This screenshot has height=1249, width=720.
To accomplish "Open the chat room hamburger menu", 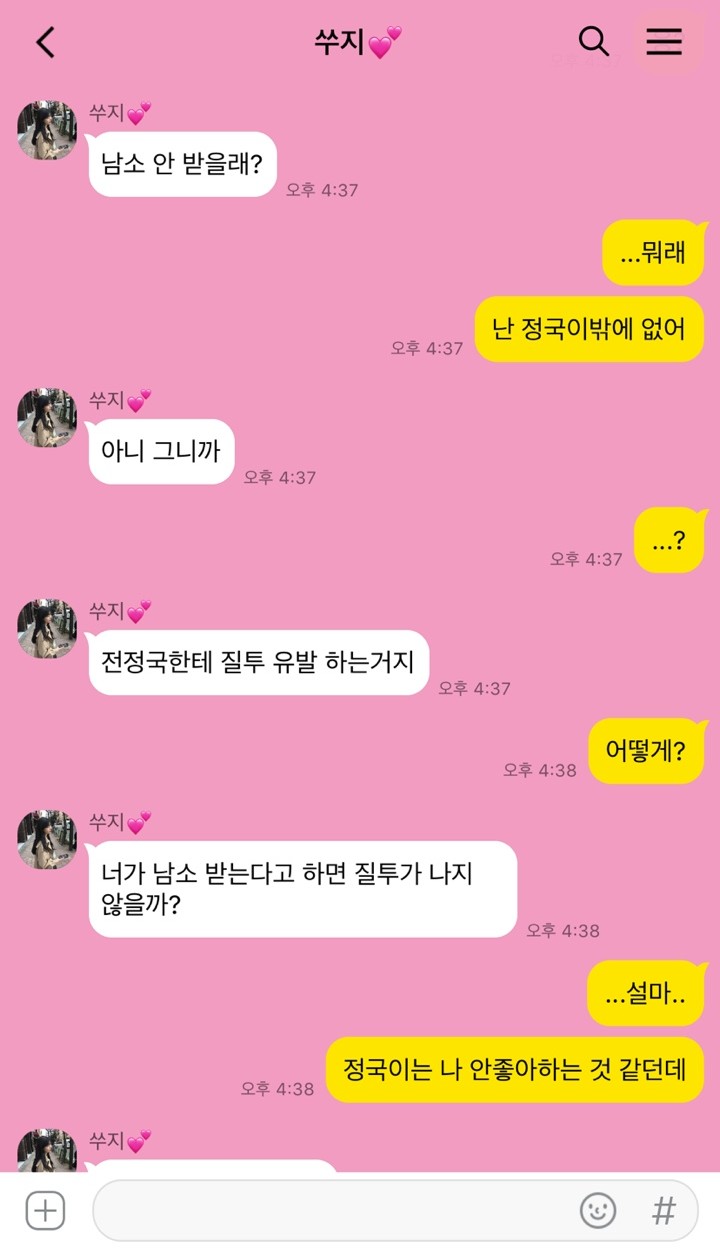I will click(x=663, y=42).
